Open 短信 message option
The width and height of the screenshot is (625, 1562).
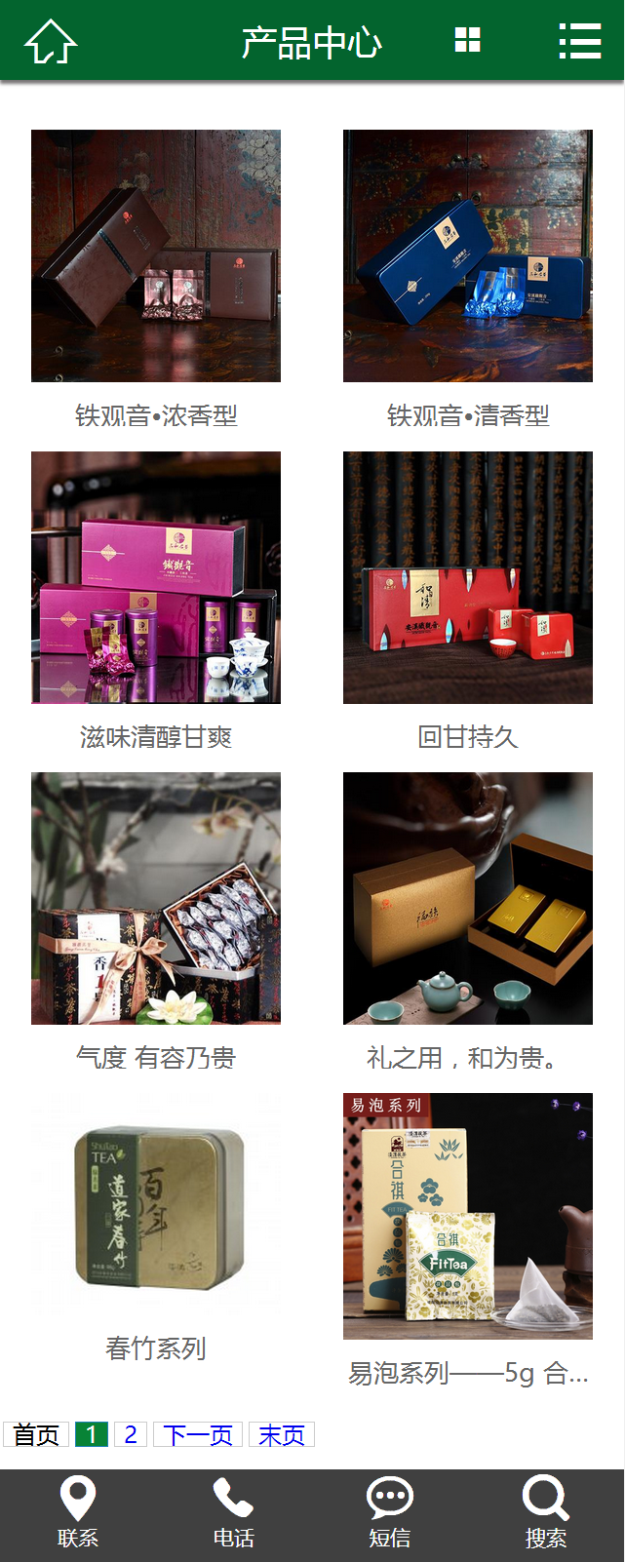[x=390, y=1514]
